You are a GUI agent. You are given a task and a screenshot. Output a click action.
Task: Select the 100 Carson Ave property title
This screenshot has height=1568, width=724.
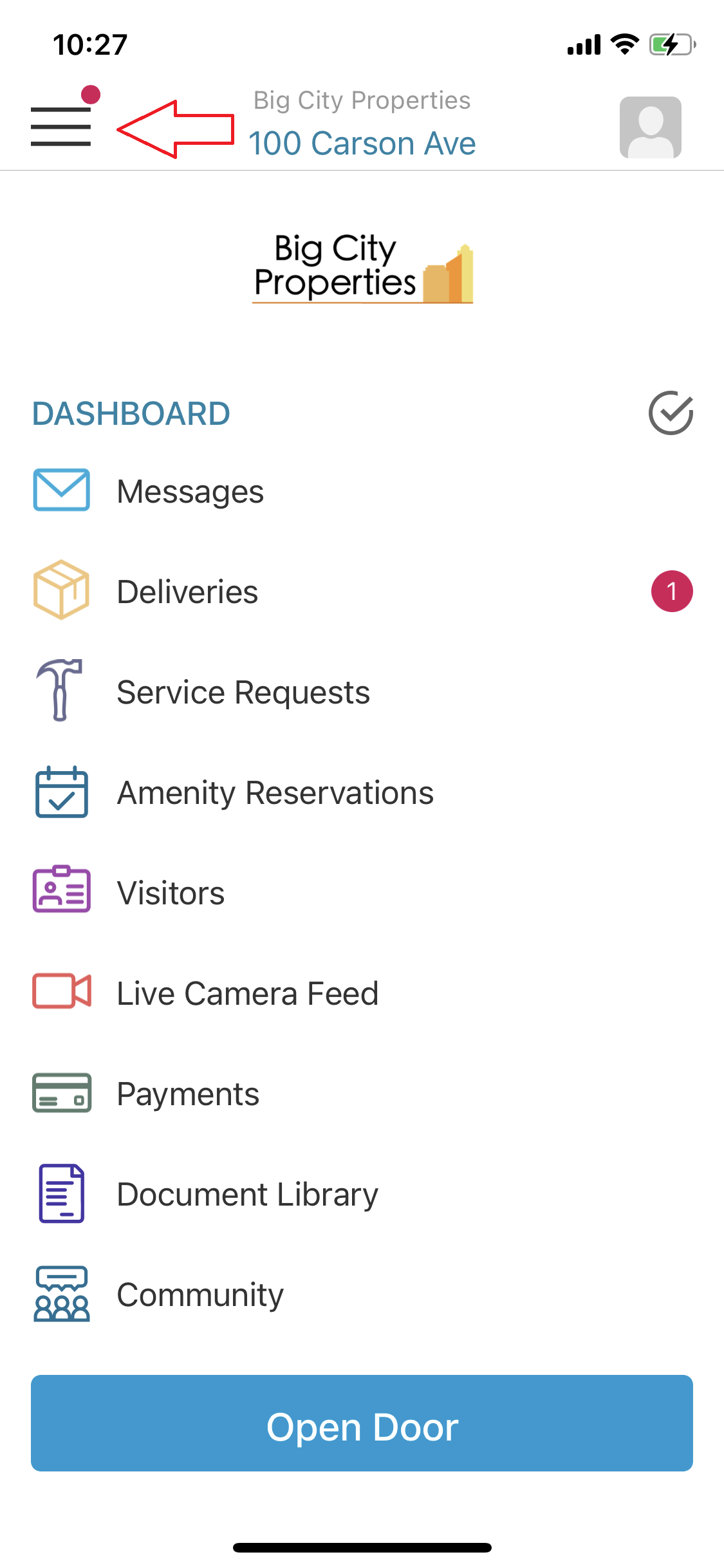pyautogui.click(x=362, y=143)
